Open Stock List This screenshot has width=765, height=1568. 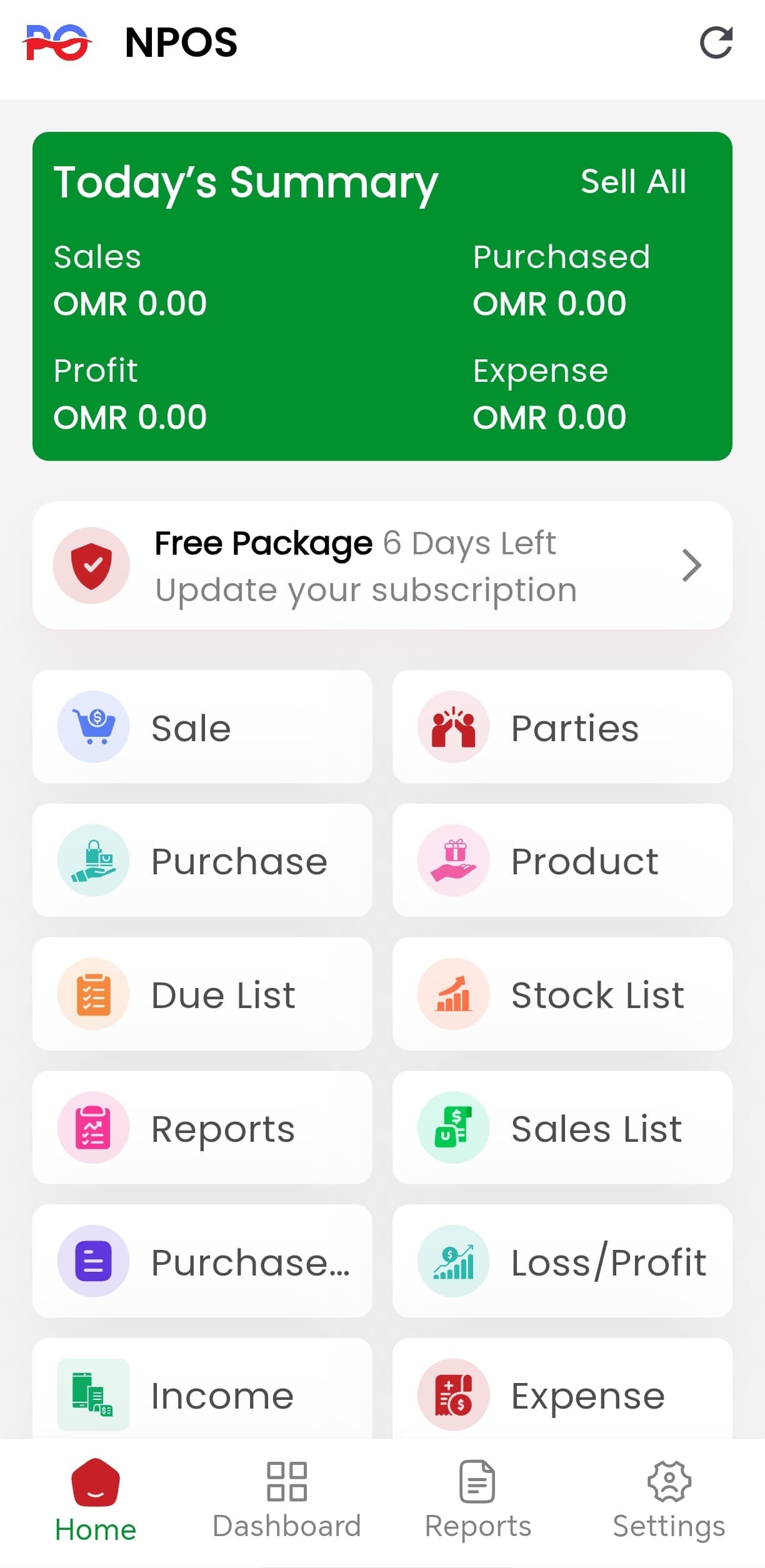562,994
